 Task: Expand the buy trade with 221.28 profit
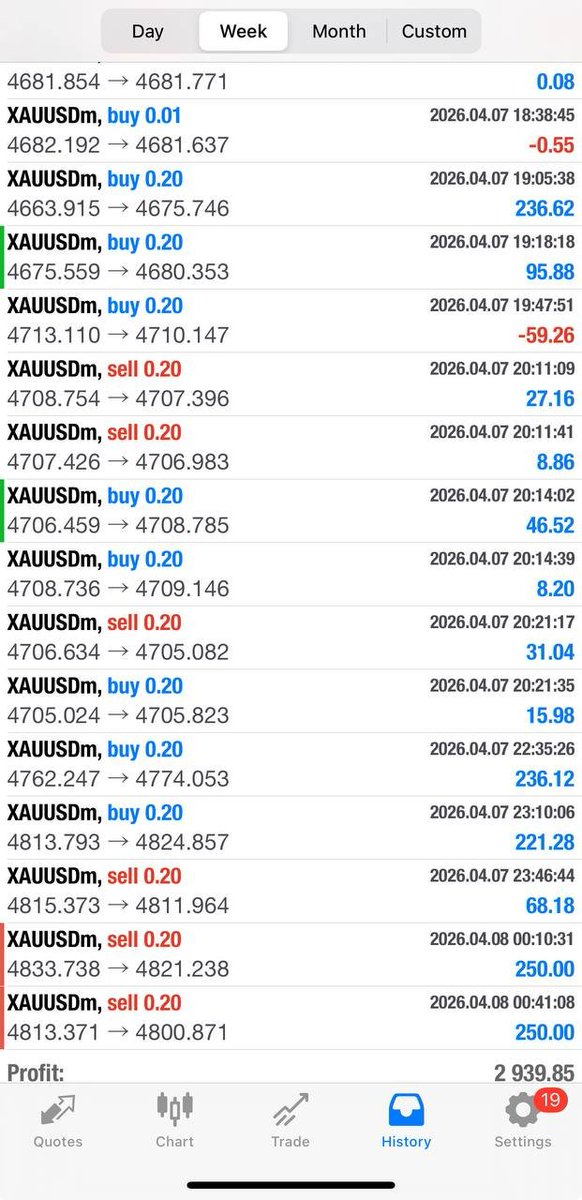coord(291,828)
